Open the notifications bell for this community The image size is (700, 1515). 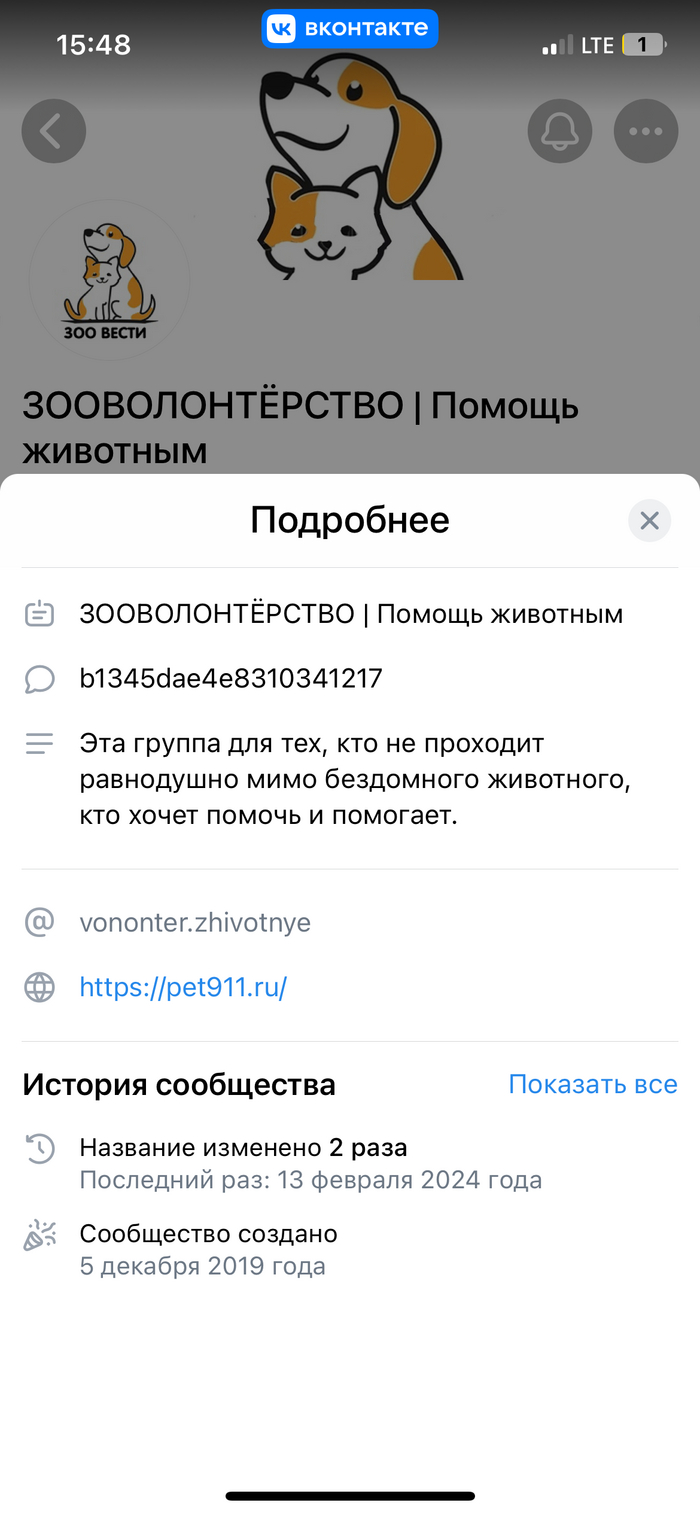tap(559, 130)
